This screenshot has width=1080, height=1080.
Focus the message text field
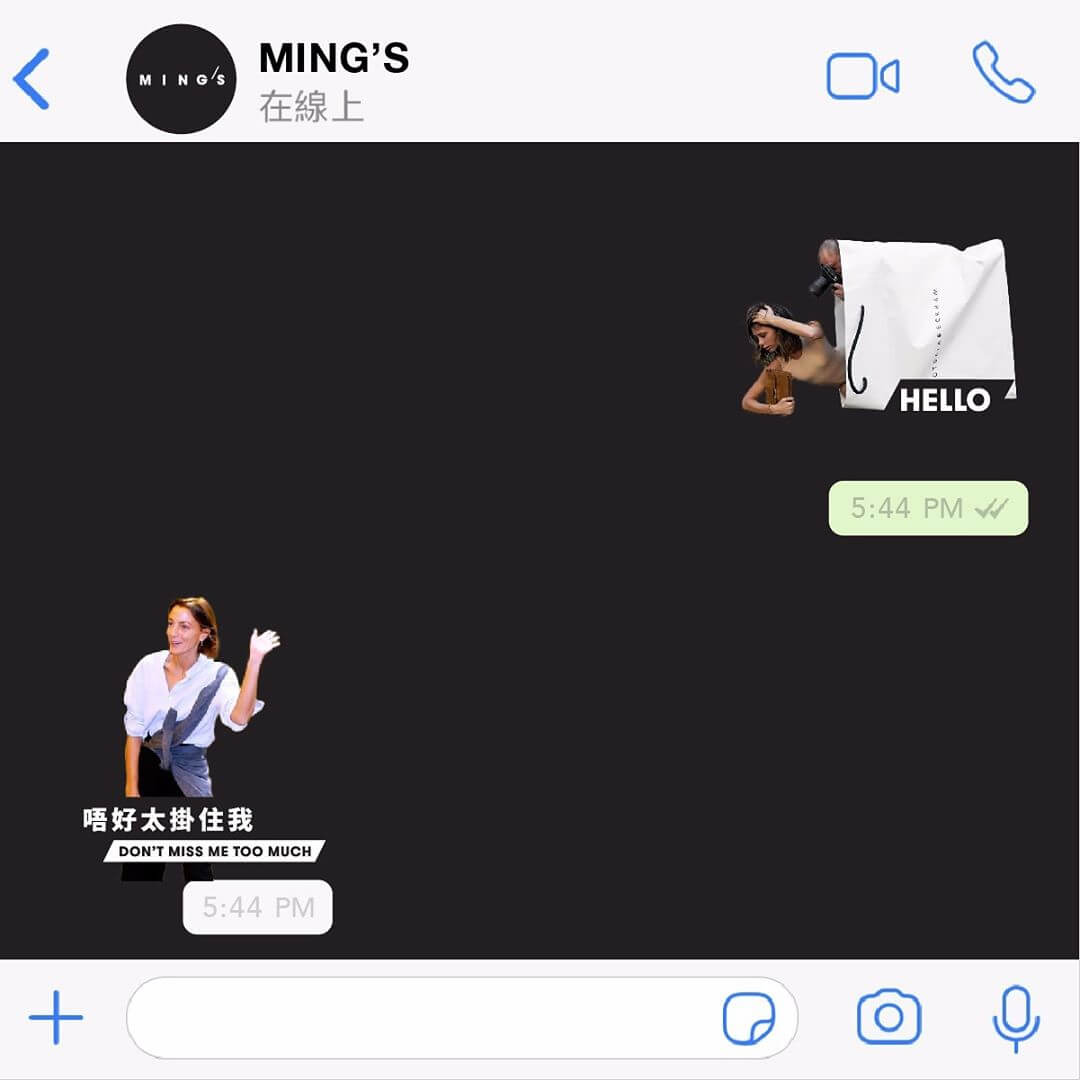point(420,1018)
